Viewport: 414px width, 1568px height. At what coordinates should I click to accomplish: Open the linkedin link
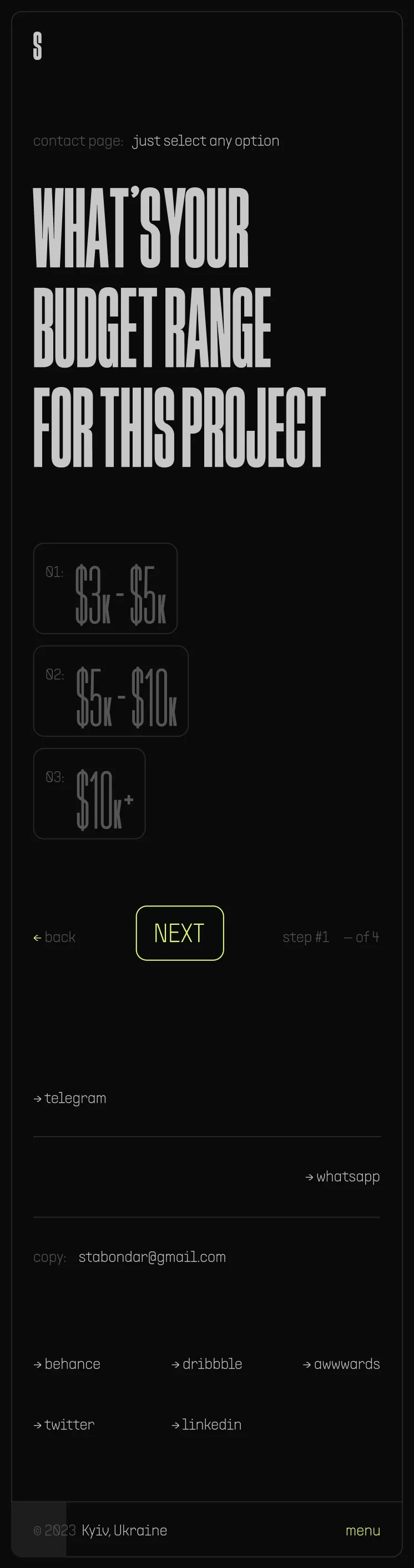(207, 1424)
